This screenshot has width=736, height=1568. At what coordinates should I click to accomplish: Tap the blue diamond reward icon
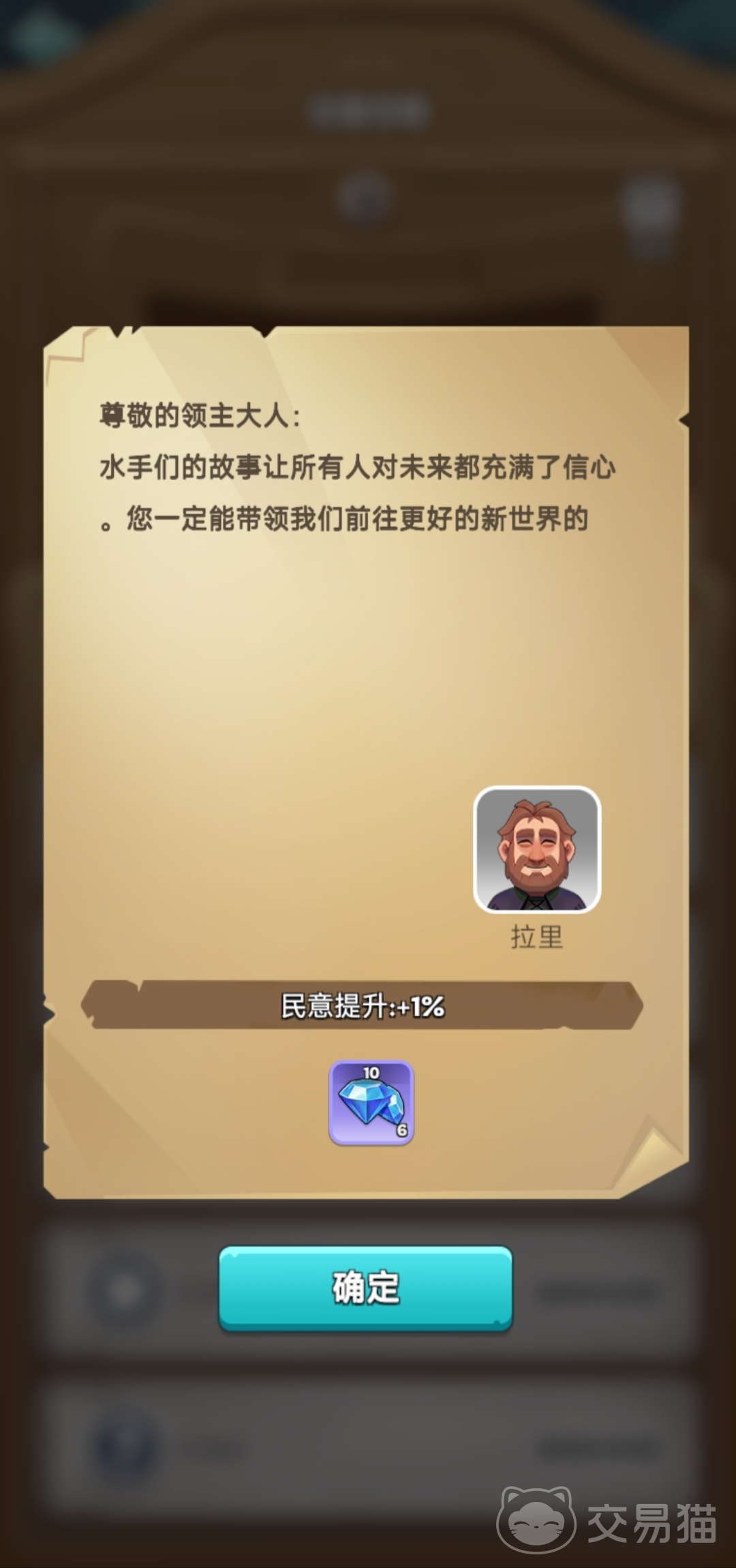(x=371, y=1102)
